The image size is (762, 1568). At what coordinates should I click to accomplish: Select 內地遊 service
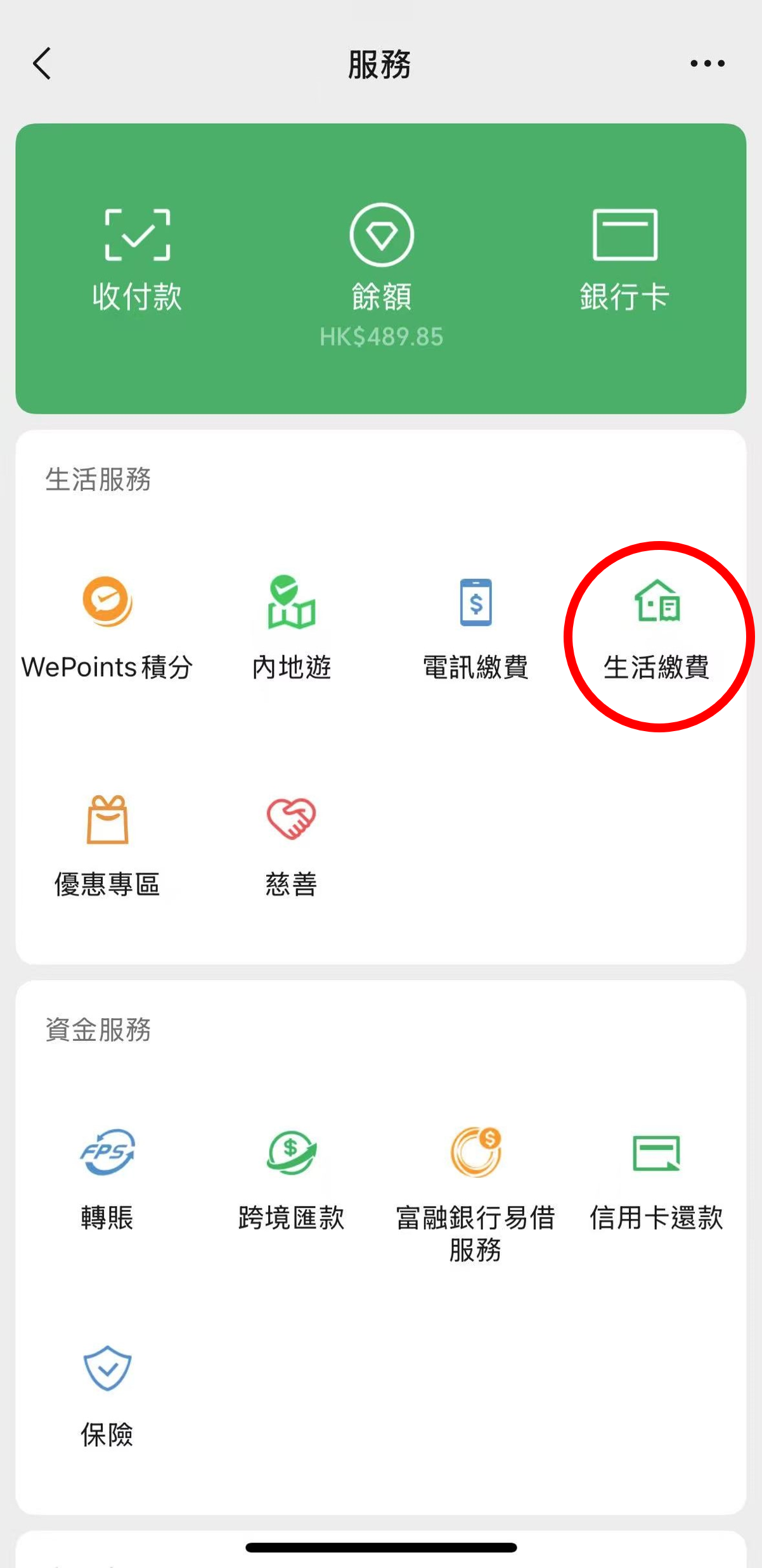tap(291, 627)
